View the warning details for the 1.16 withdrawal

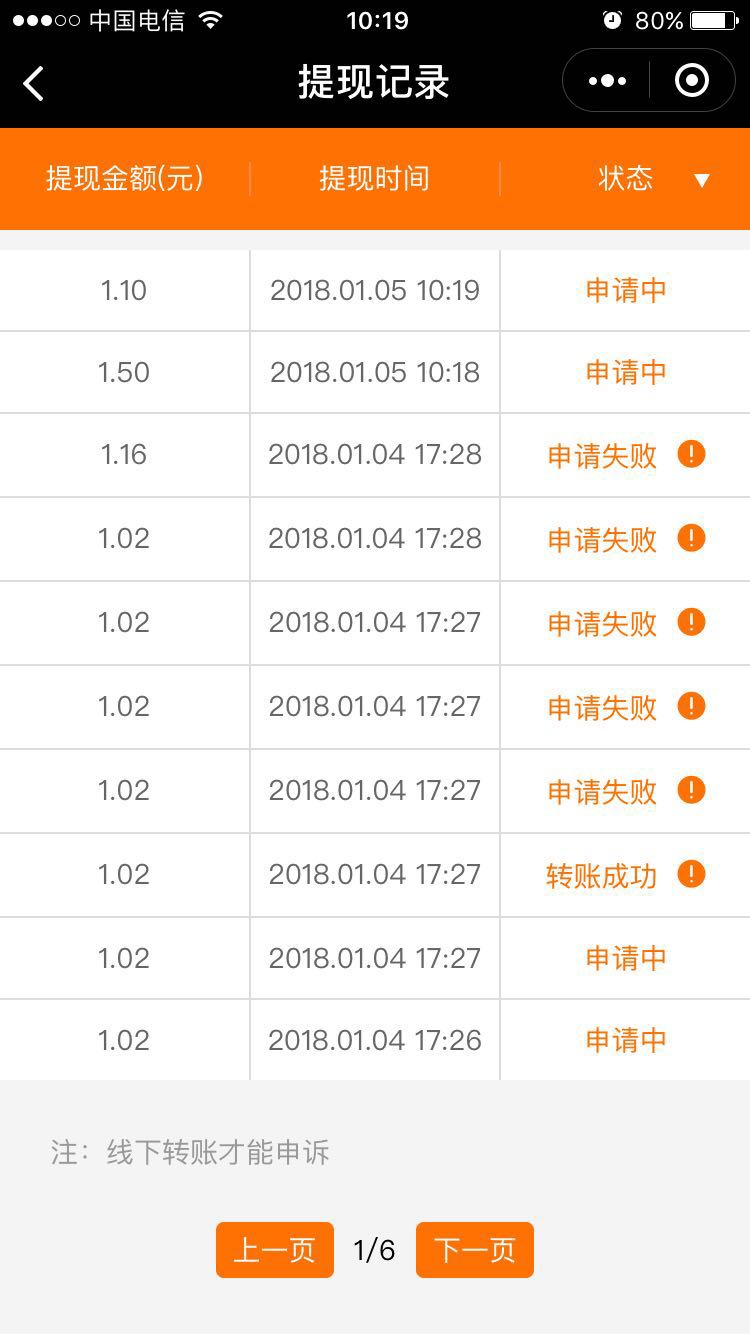pos(691,454)
